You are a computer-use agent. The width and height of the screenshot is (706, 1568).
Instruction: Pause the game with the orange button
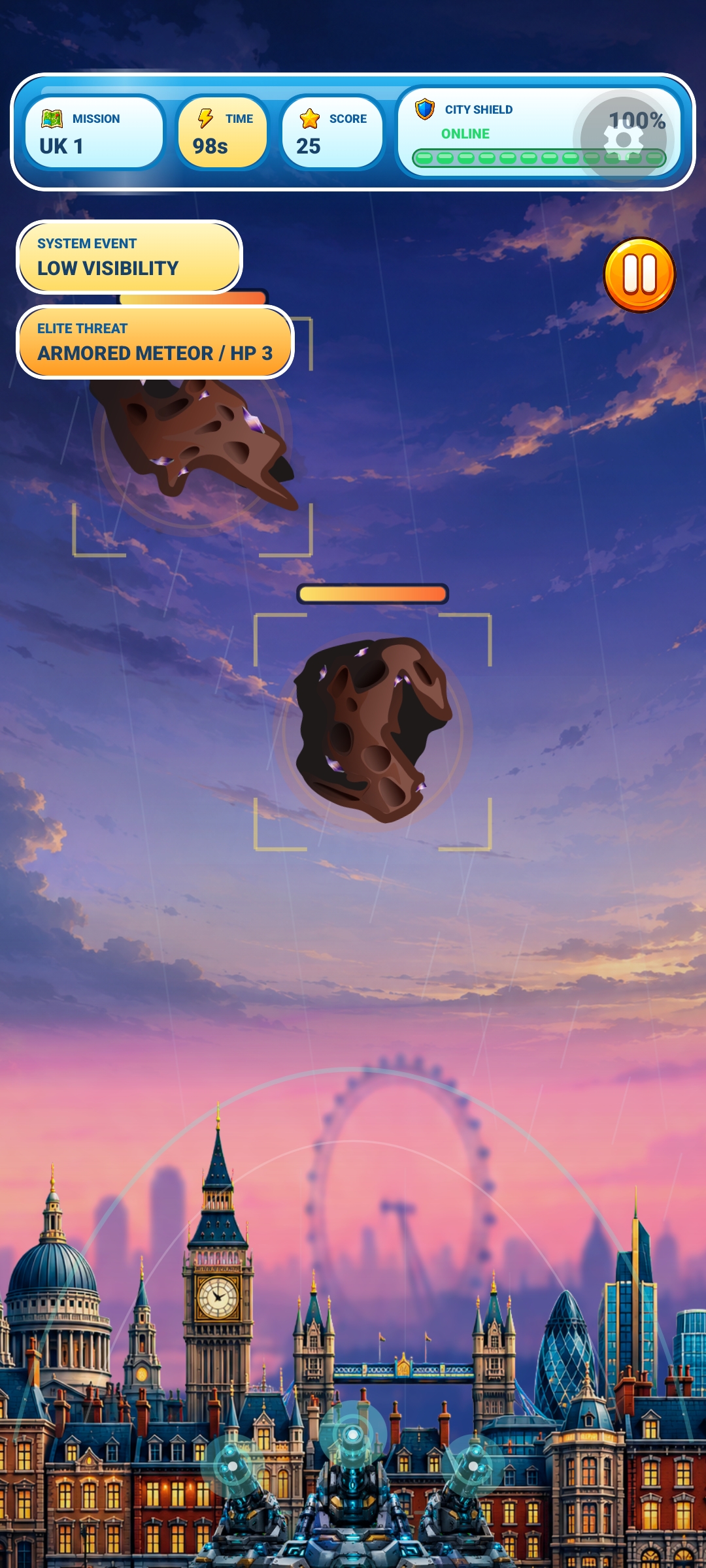click(x=639, y=274)
